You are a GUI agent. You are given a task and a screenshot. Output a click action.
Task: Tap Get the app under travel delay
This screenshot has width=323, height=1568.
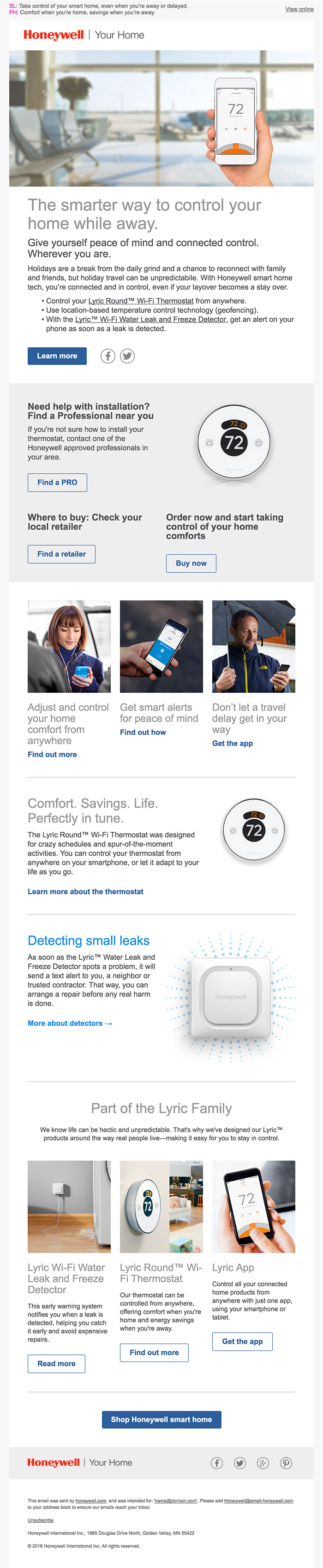pyautogui.click(x=233, y=743)
